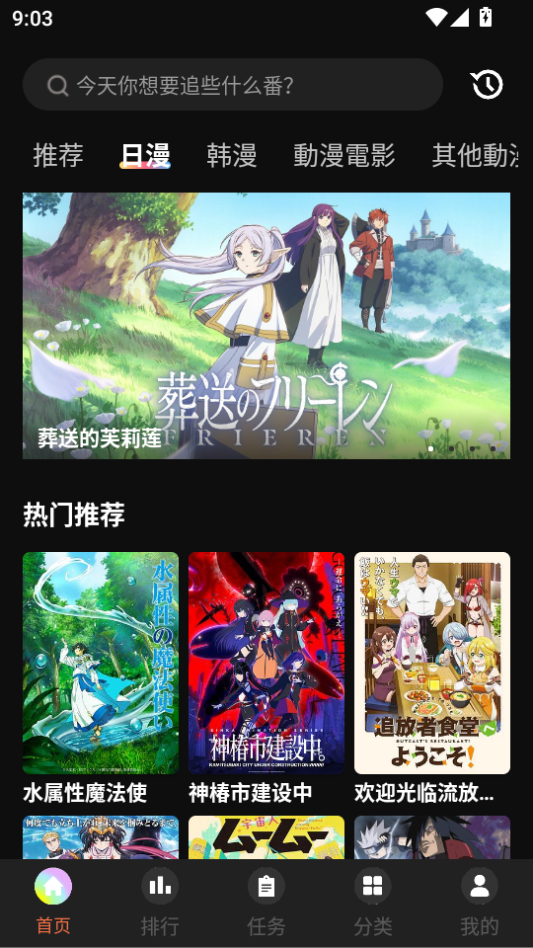Open the 水属性魔法使 anime card

101,678
